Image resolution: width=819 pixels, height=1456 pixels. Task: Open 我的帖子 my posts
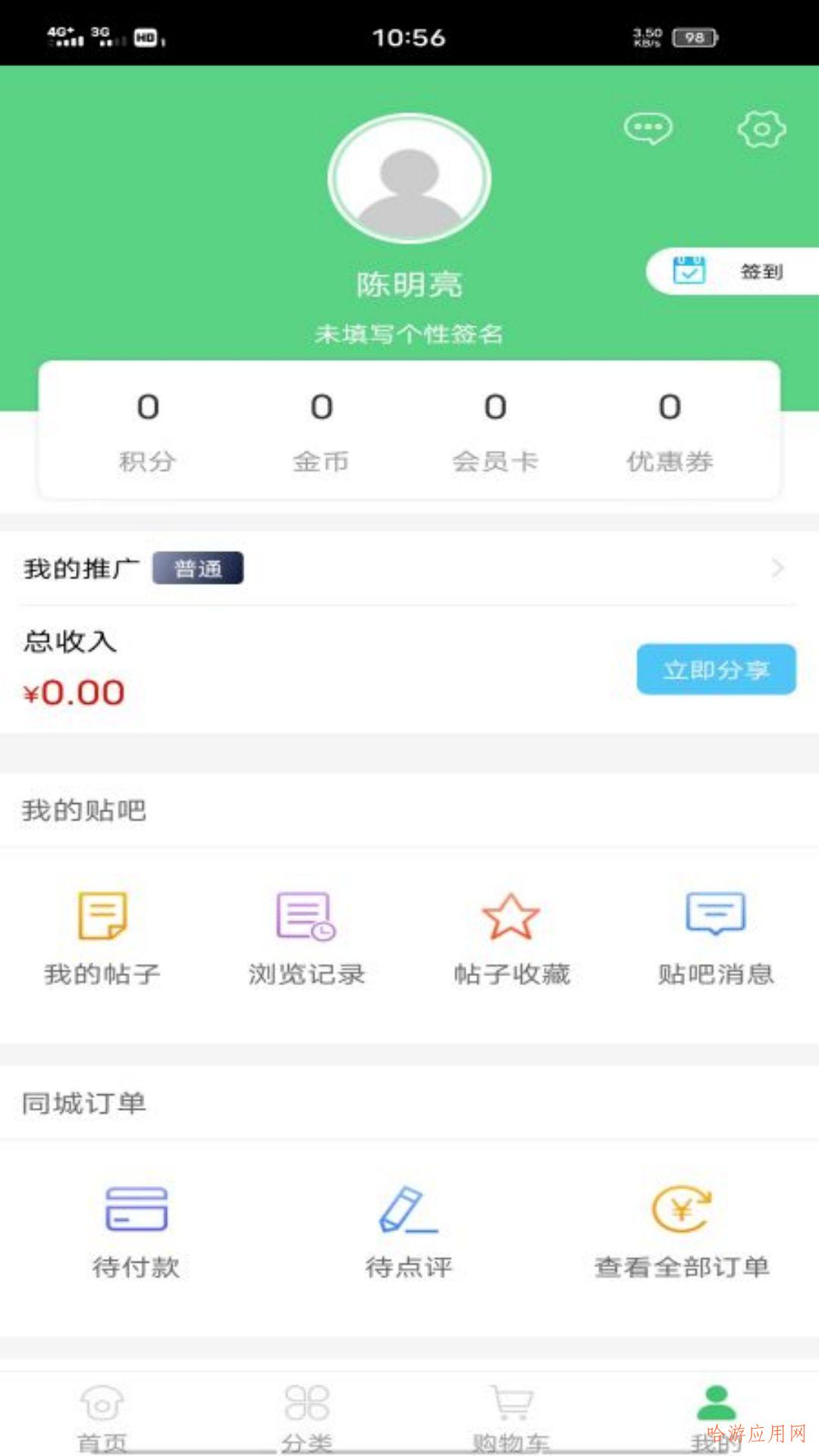pos(102,937)
